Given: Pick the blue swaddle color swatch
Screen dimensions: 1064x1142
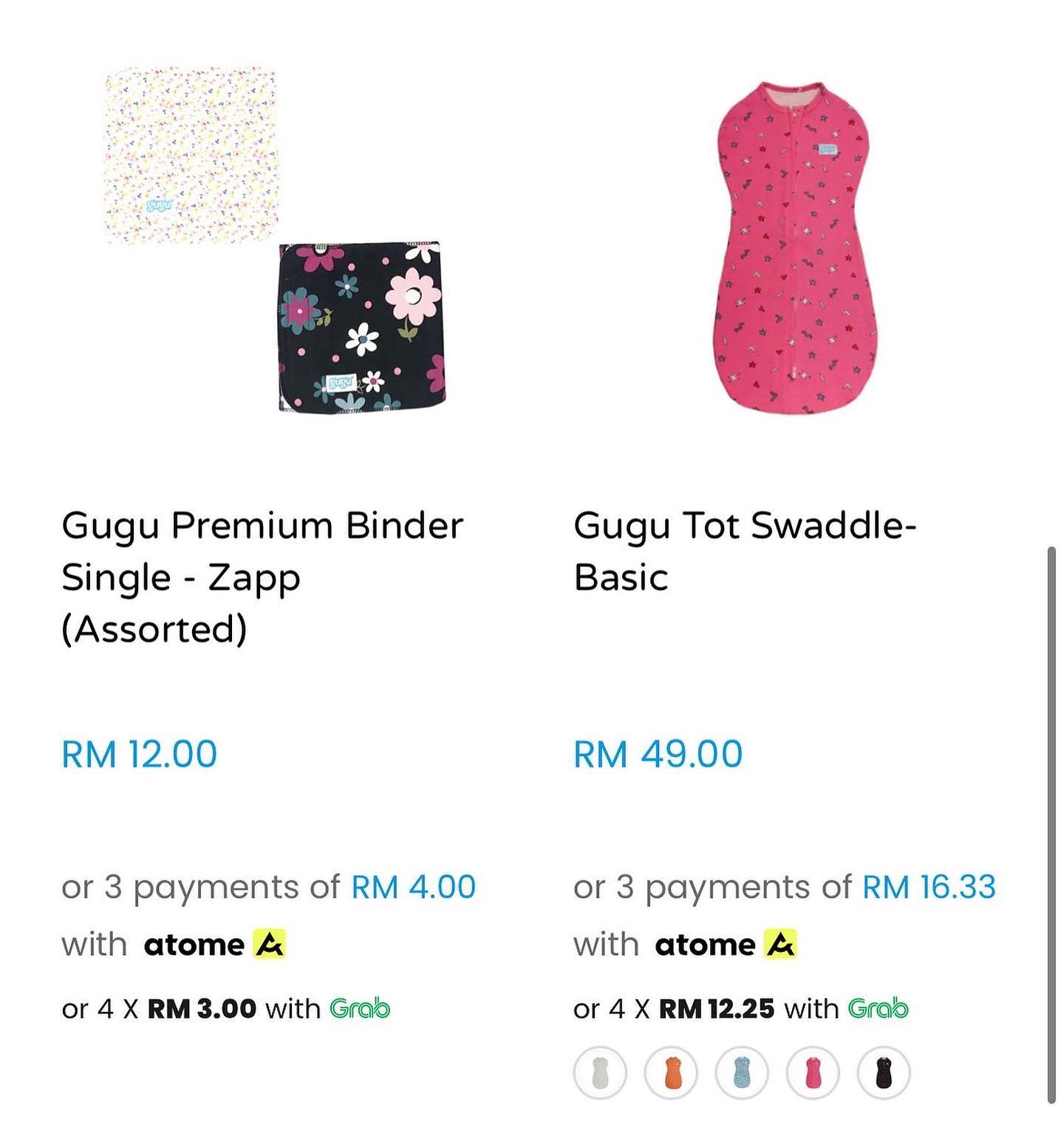Looking at the screenshot, I should click(742, 1073).
